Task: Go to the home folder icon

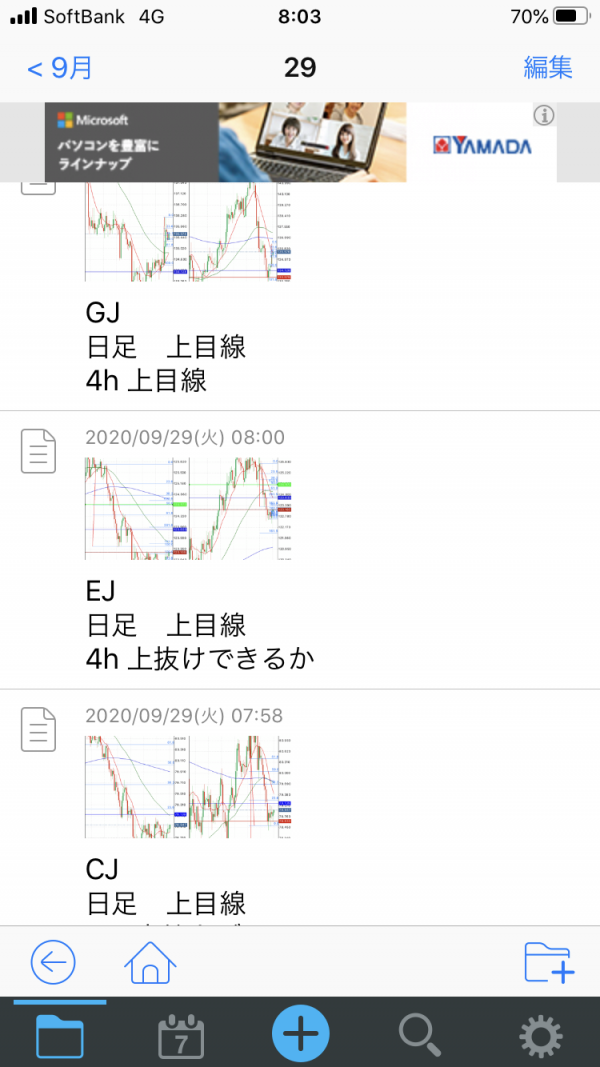Action: [150, 962]
